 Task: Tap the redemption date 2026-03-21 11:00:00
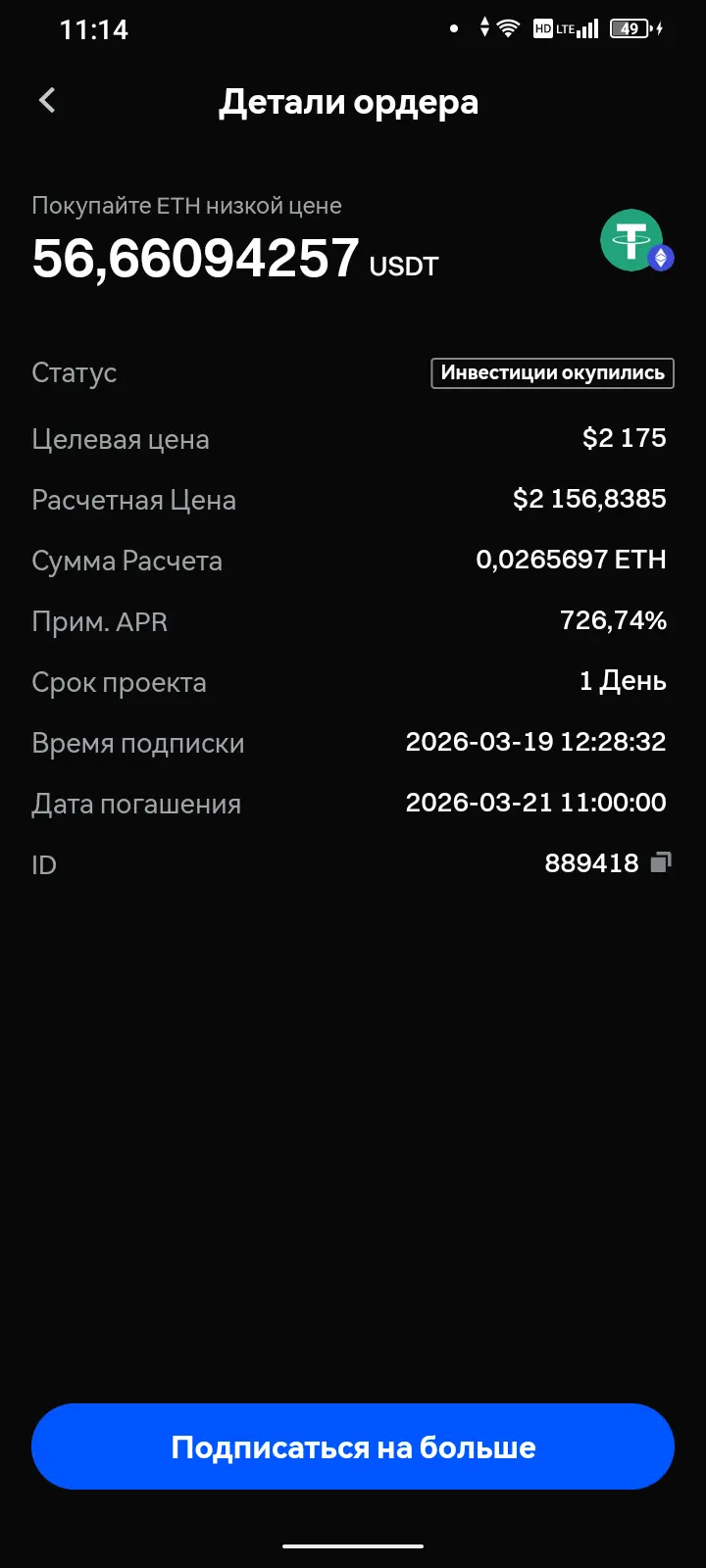click(535, 803)
